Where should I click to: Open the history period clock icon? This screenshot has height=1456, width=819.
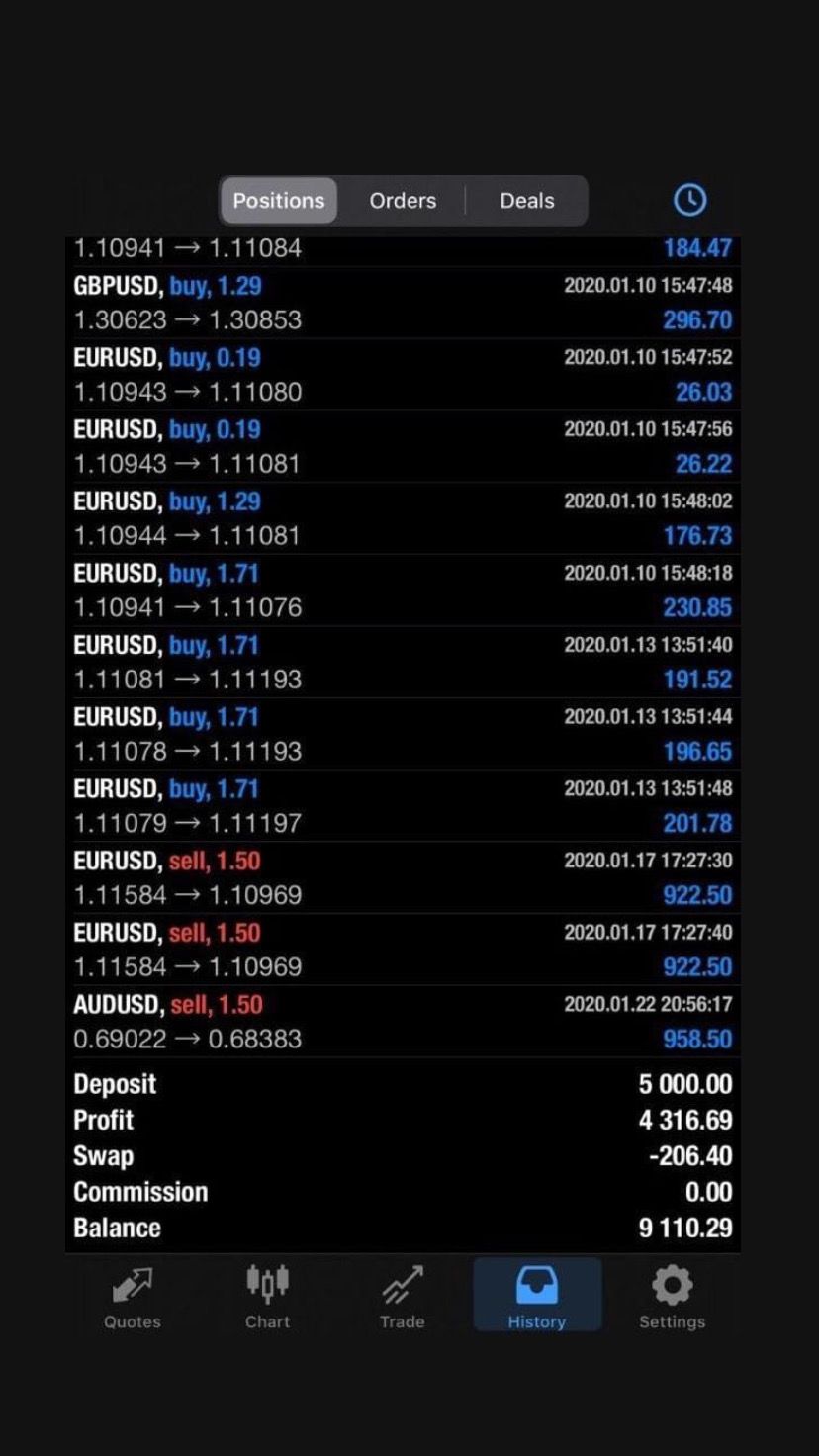(689, 200)
